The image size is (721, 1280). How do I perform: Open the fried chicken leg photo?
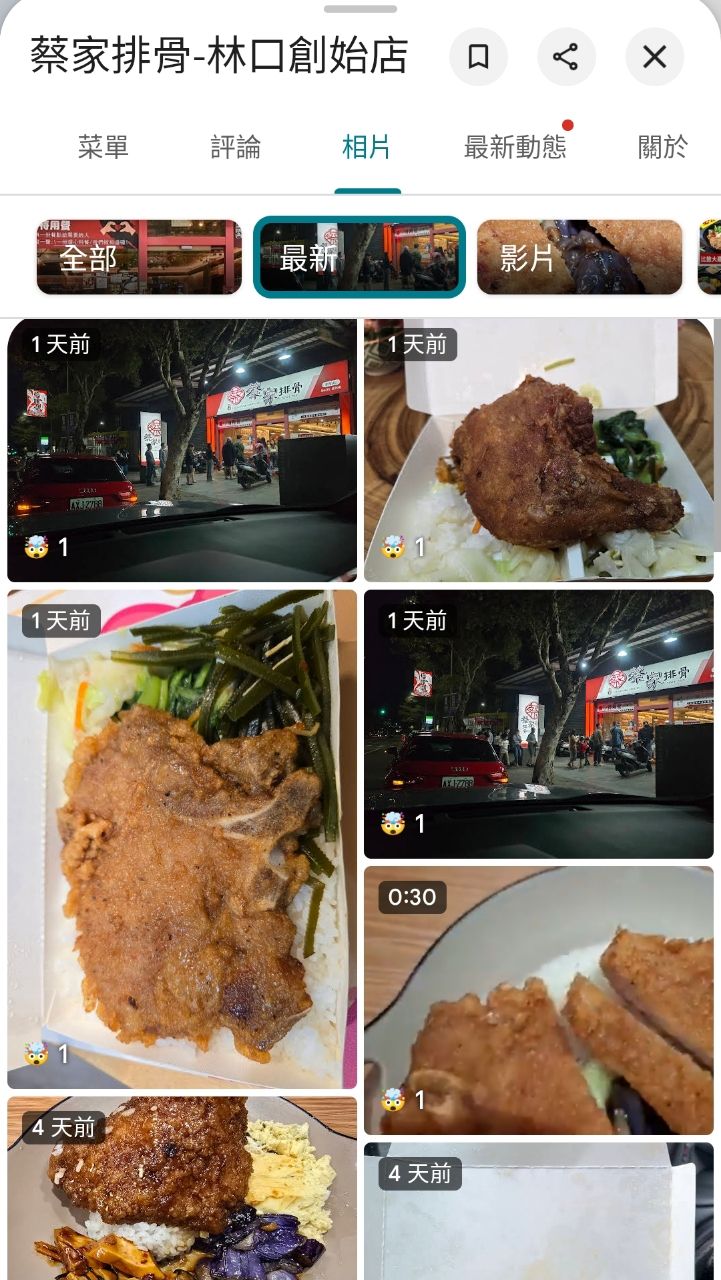[x=539, y=450]
